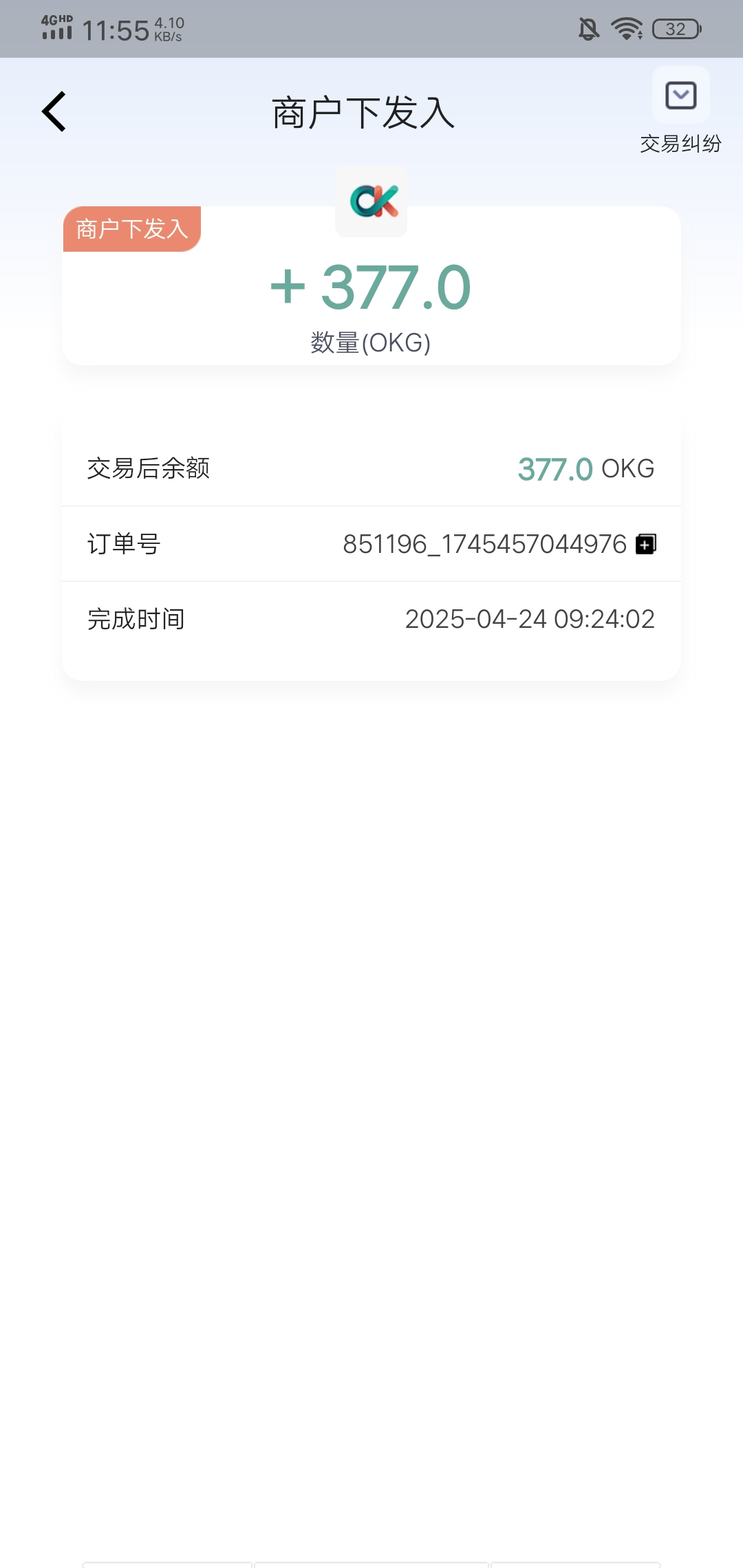Screen dimensions: 743x1568
Task: Open the 交易纠纷 dispute message icon
Action: 680,95
